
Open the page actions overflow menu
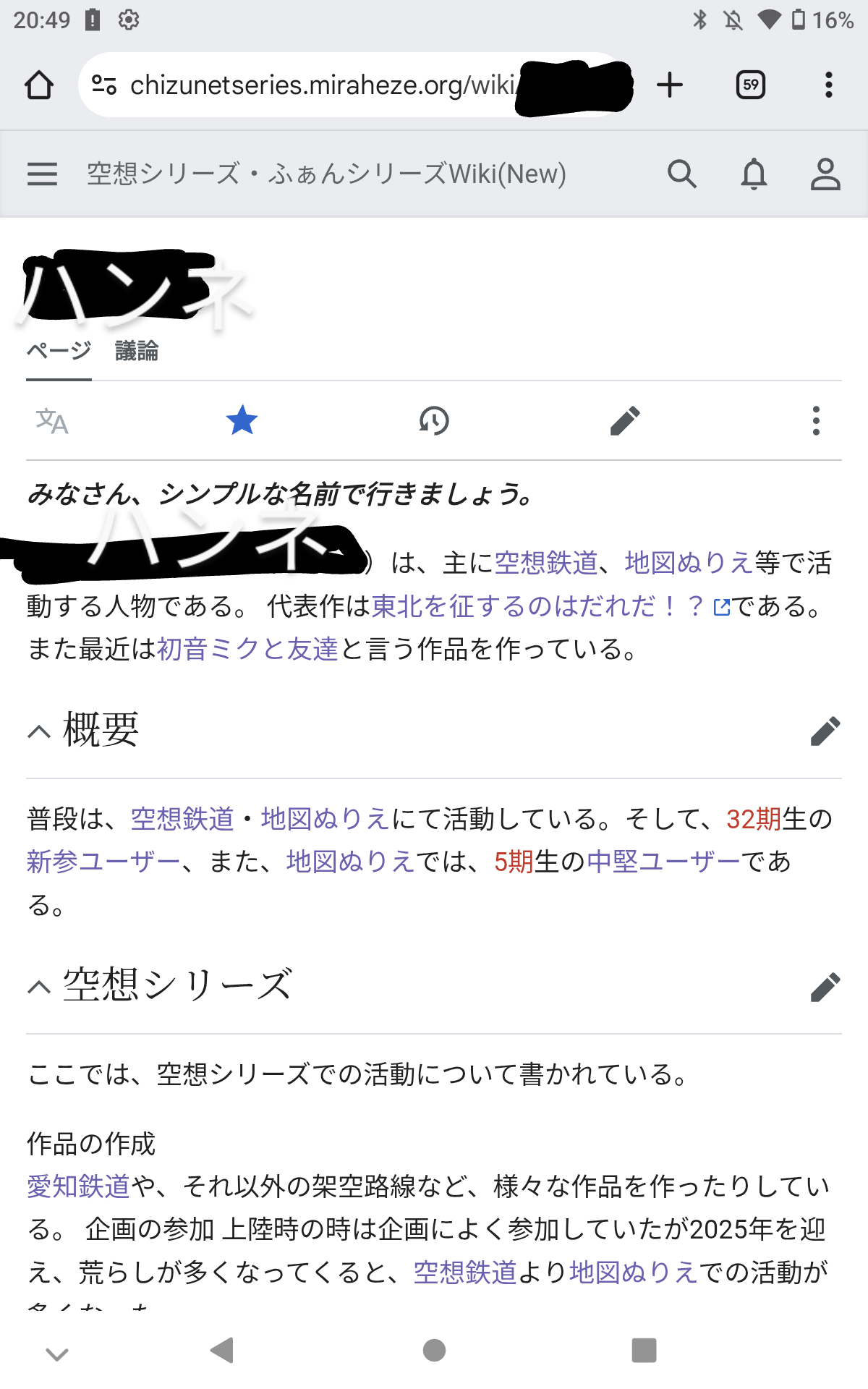click(816, 421)
